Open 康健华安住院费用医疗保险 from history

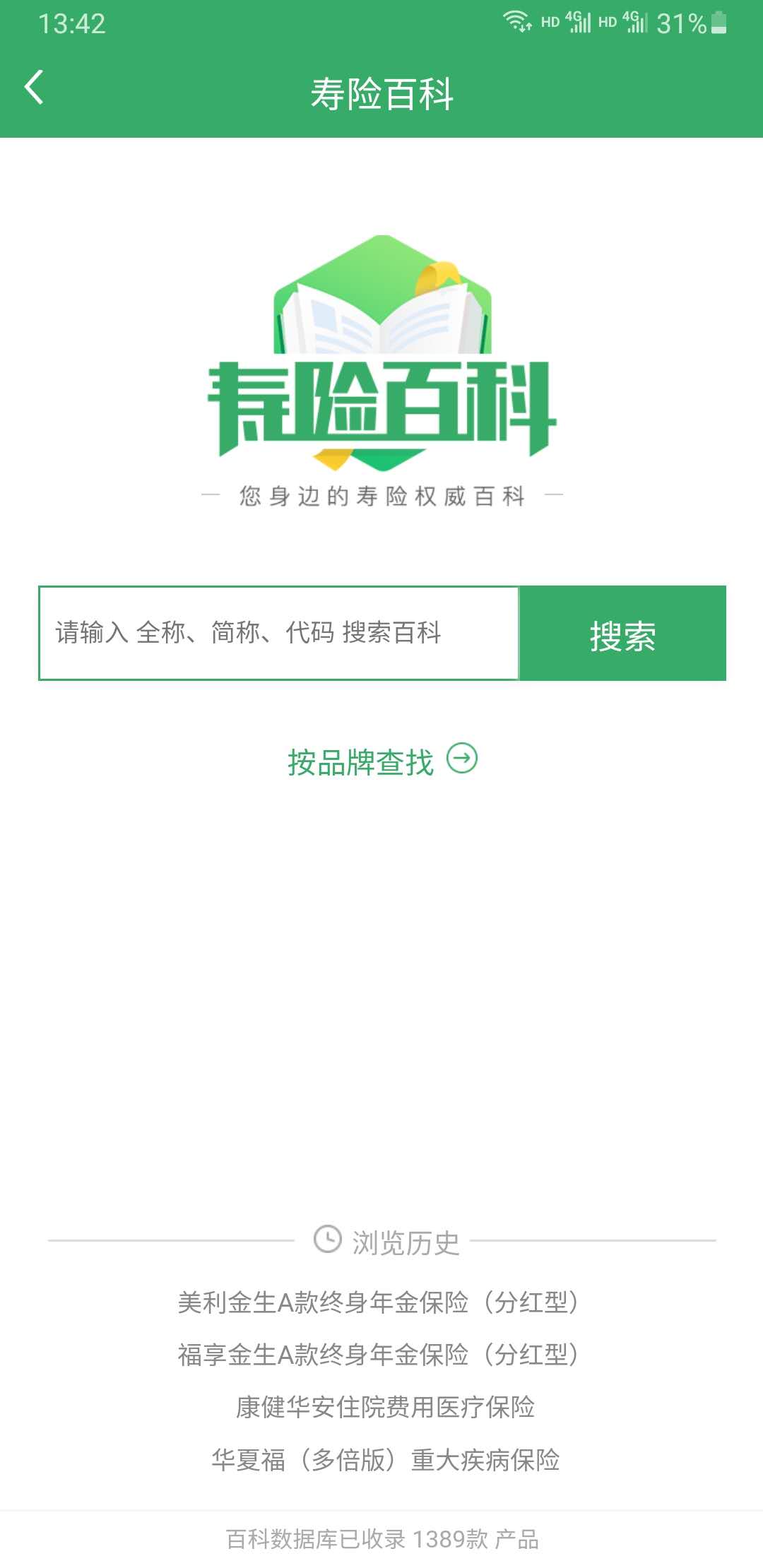tap(385, 1407)
